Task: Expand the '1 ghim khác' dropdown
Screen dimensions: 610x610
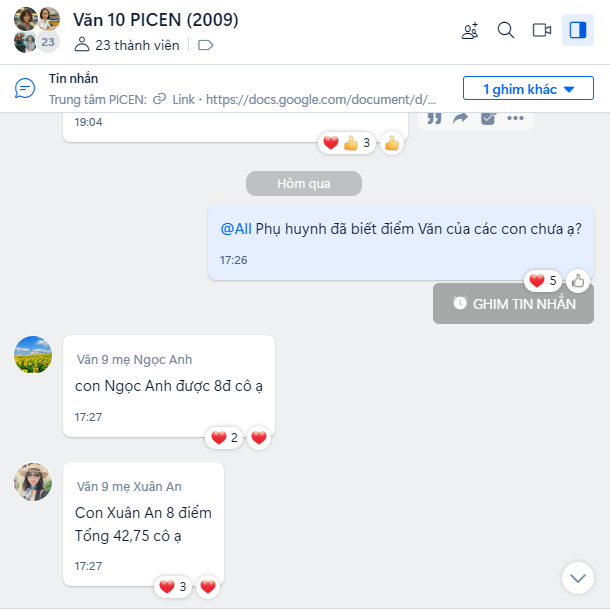Action: pyautogui.click(x=528, y=89)
